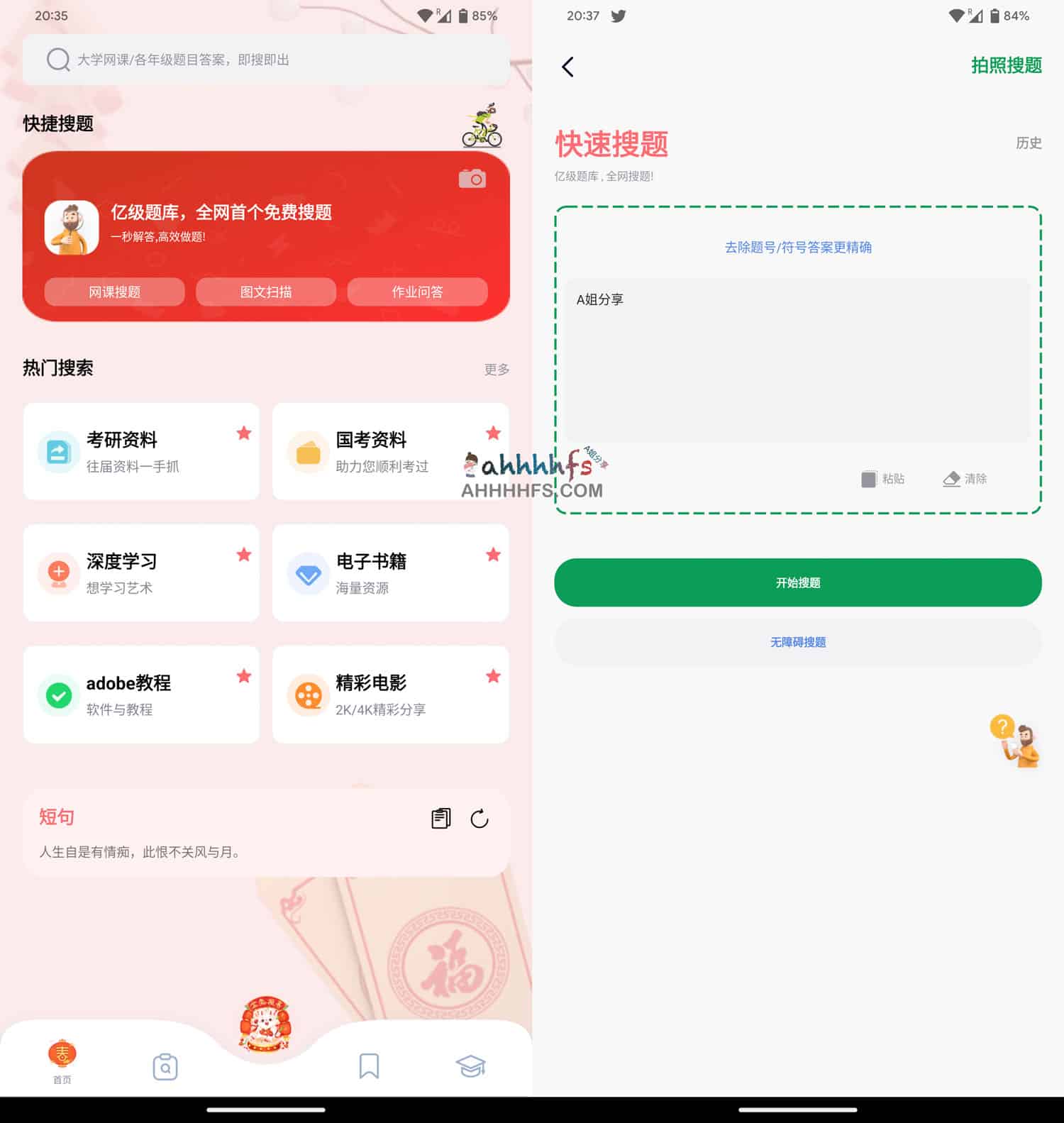The height and width of the screenshot is (1123, 1064).
Task: Open the adobe教程 card
Action: (x=141, y=695)
